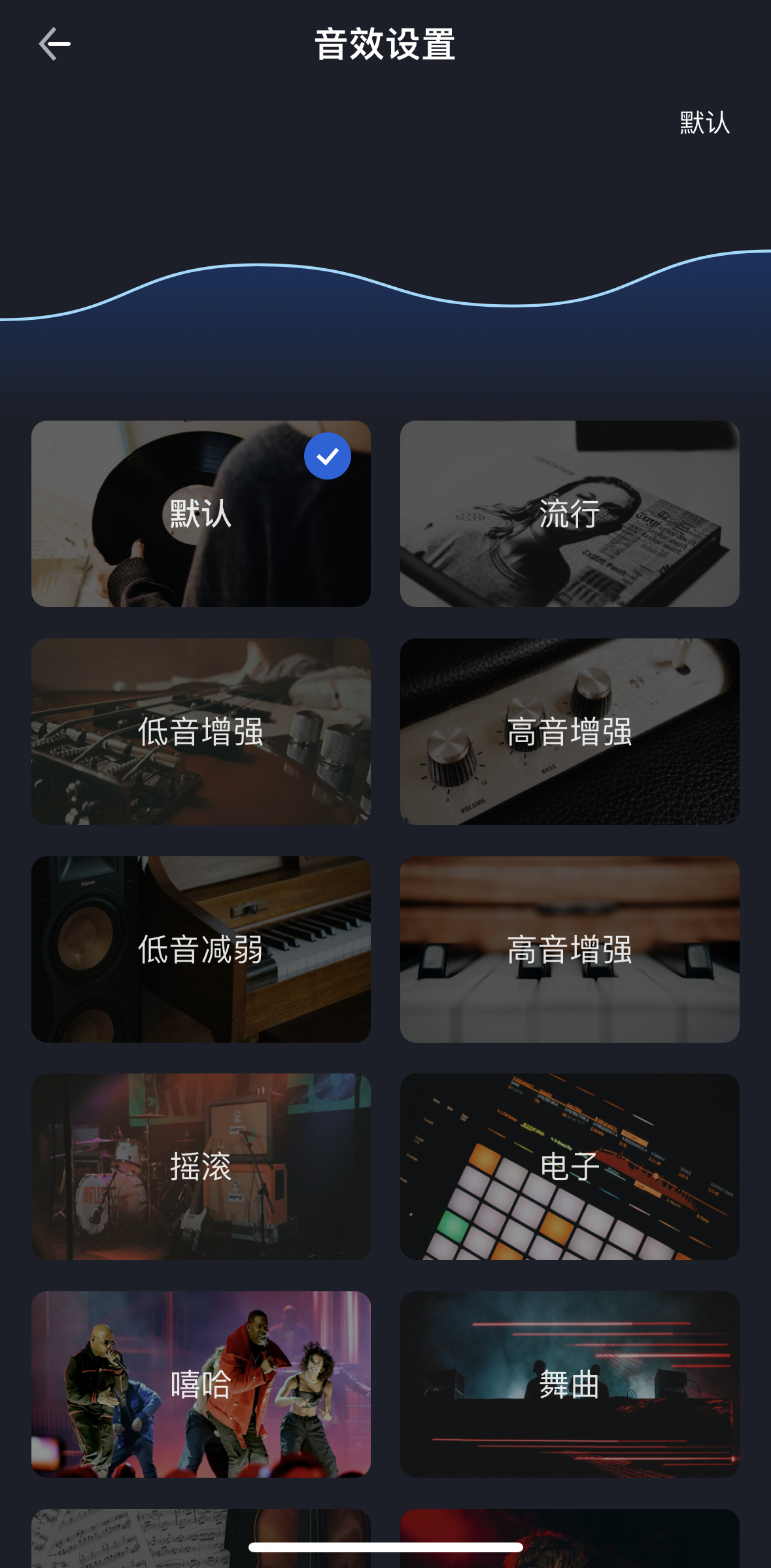Tap the 电子 sound effect card
771x1568 pixels.
(570, 1166)
